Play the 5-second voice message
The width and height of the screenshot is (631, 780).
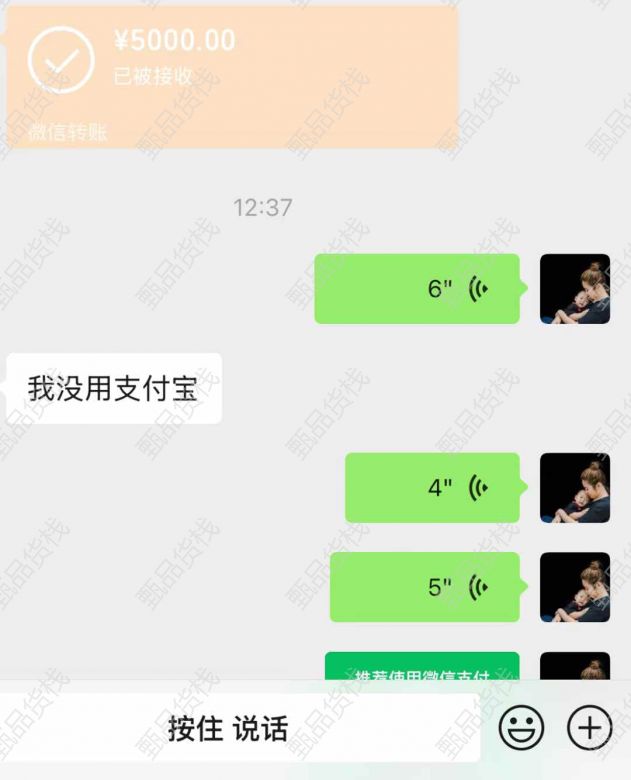click(425, 587)
